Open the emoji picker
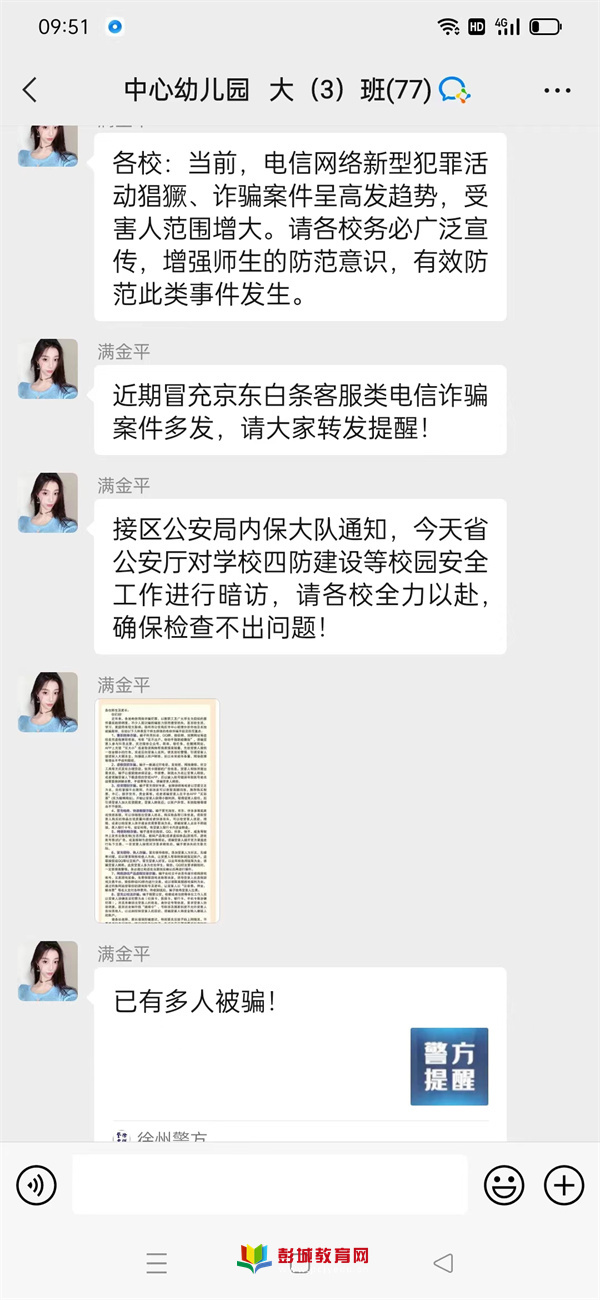The image size is (600, 1300). tap(504, 1185)
